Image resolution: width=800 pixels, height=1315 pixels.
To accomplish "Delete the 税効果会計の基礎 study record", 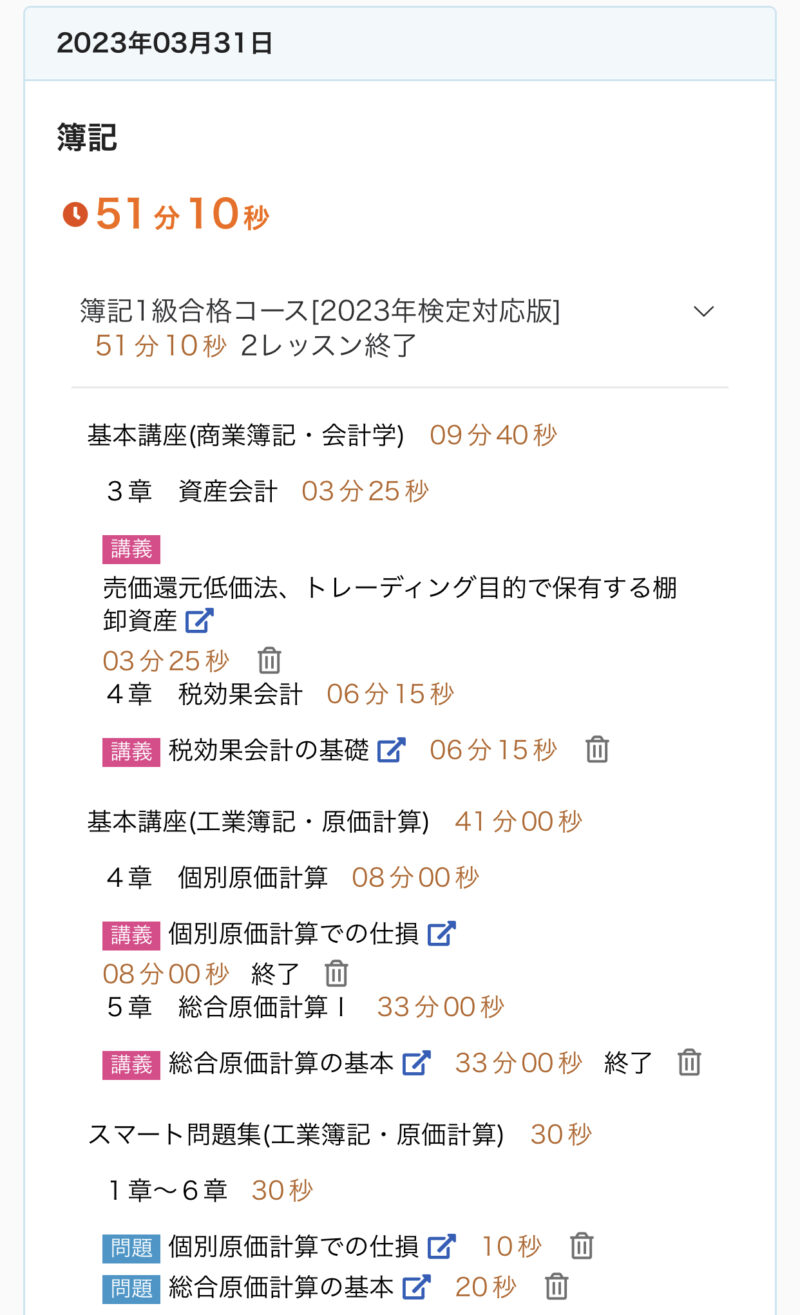I will 597,749.
